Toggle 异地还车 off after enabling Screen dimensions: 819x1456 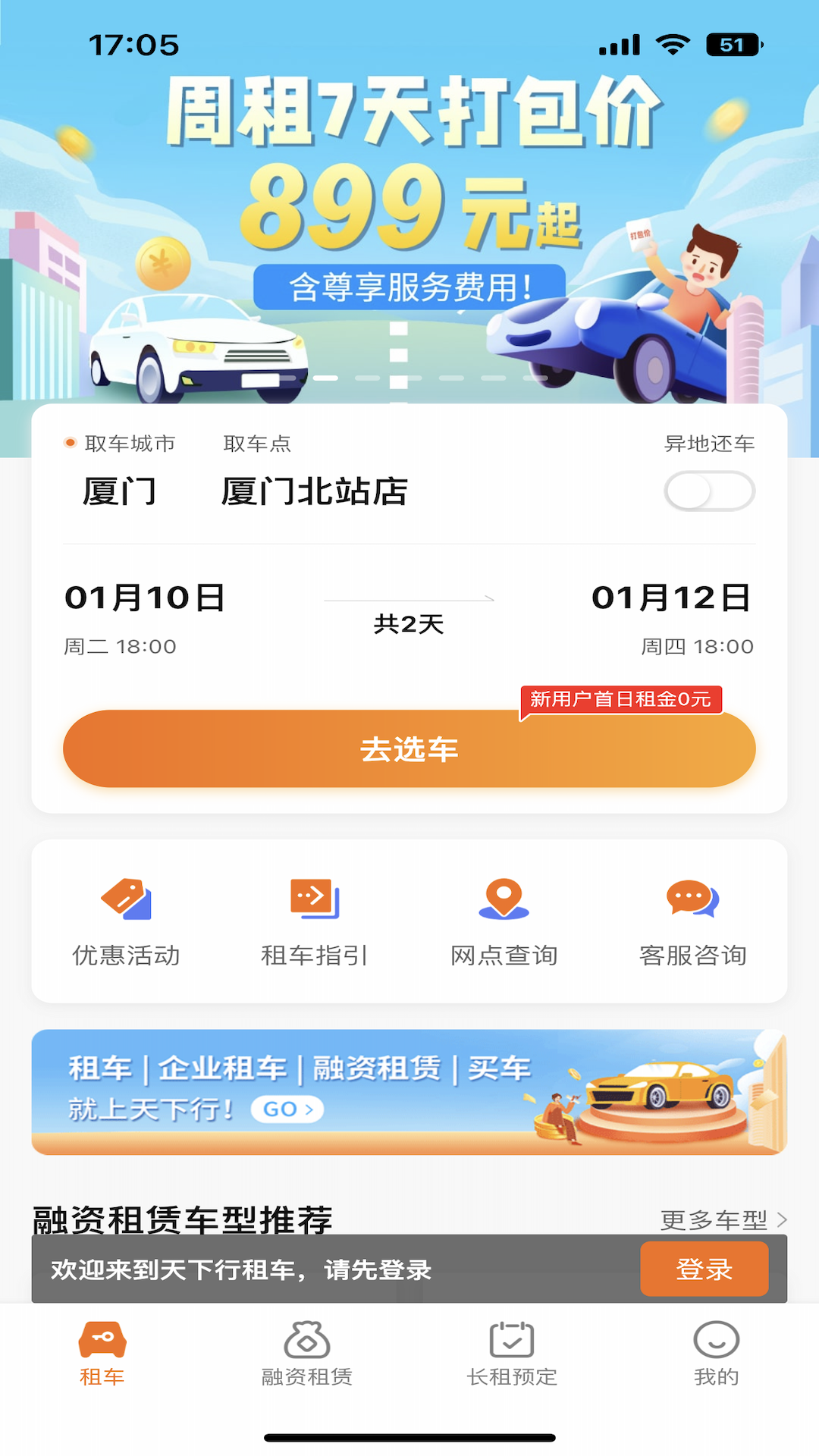pyautogui.click(x=709, y=491)
